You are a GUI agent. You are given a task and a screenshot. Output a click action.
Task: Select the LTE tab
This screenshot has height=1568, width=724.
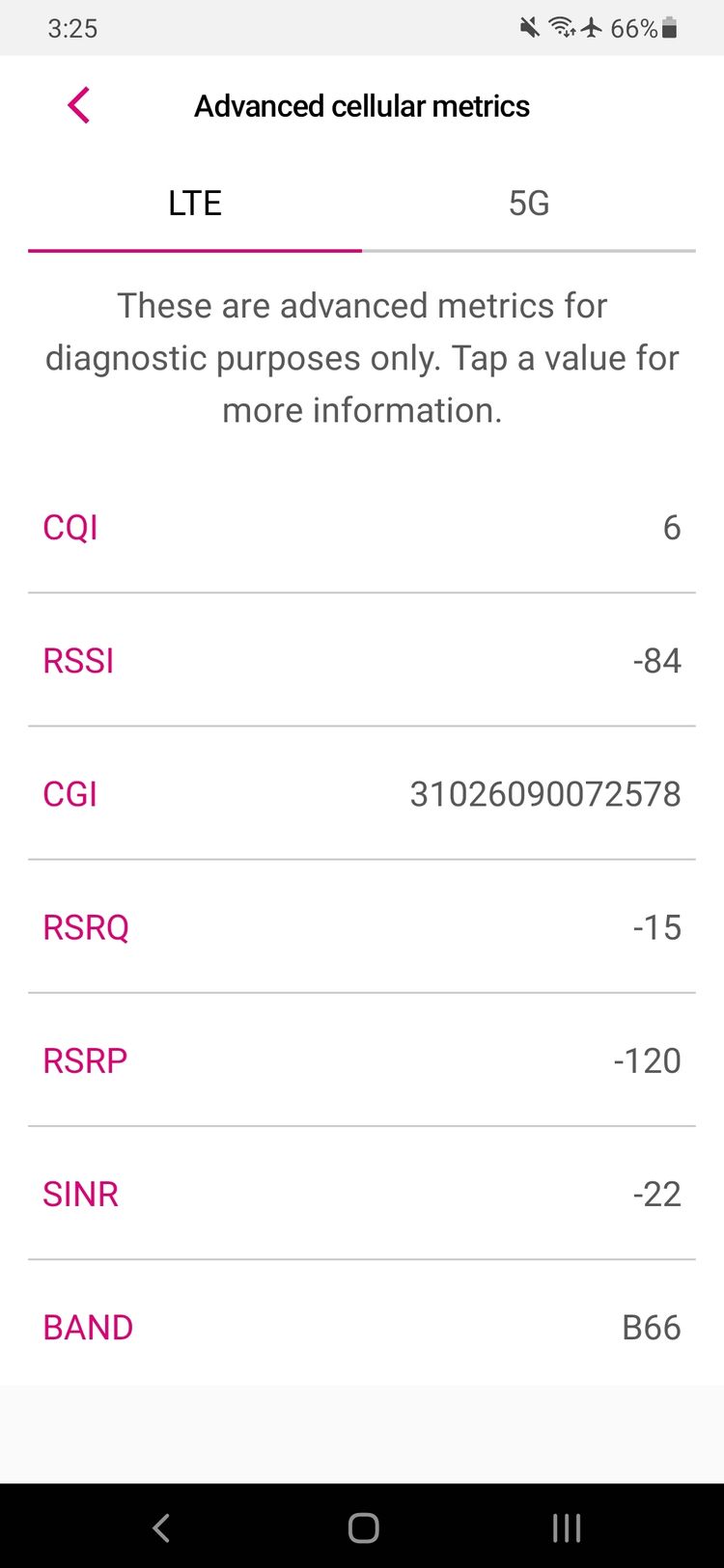coord(195,204)
